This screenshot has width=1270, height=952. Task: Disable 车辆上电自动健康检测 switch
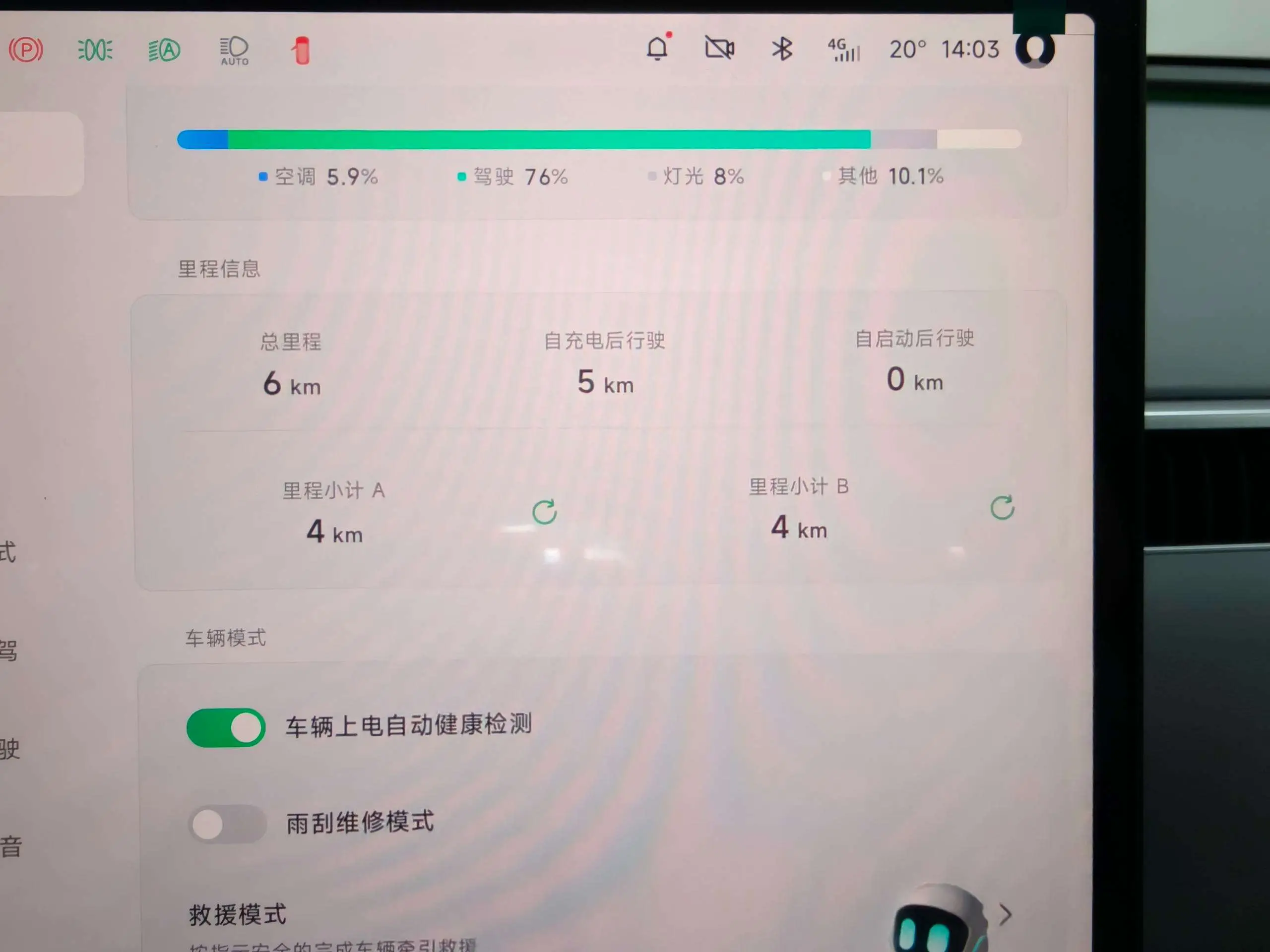click(x=226, y=727)
